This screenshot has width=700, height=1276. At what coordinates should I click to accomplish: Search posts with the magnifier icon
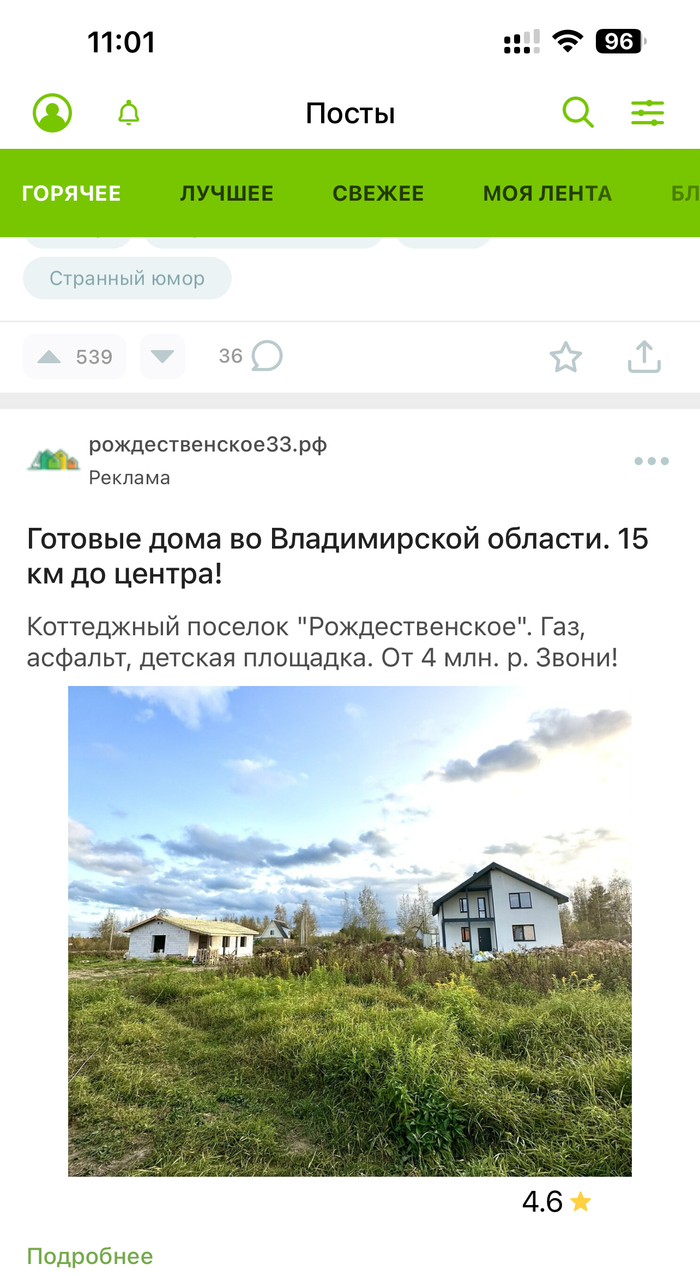pyautogui.click(x=578, y=113)
